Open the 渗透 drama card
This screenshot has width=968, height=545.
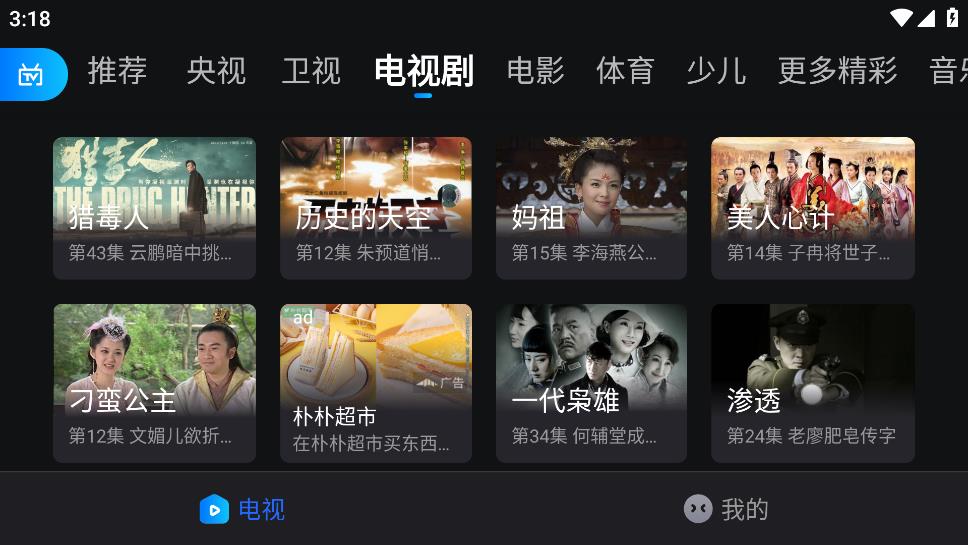812,383
